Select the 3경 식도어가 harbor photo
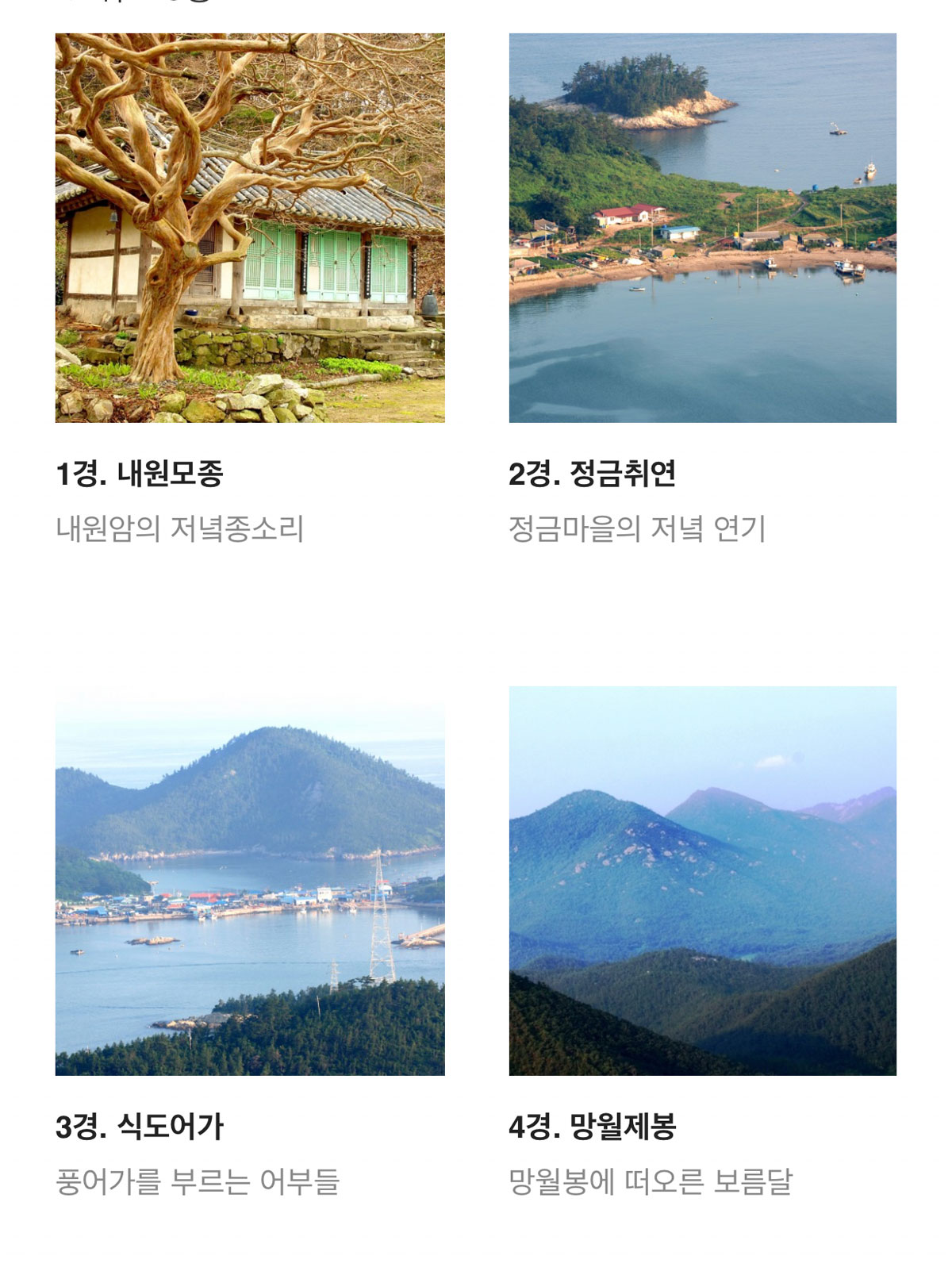 (250, 881)
